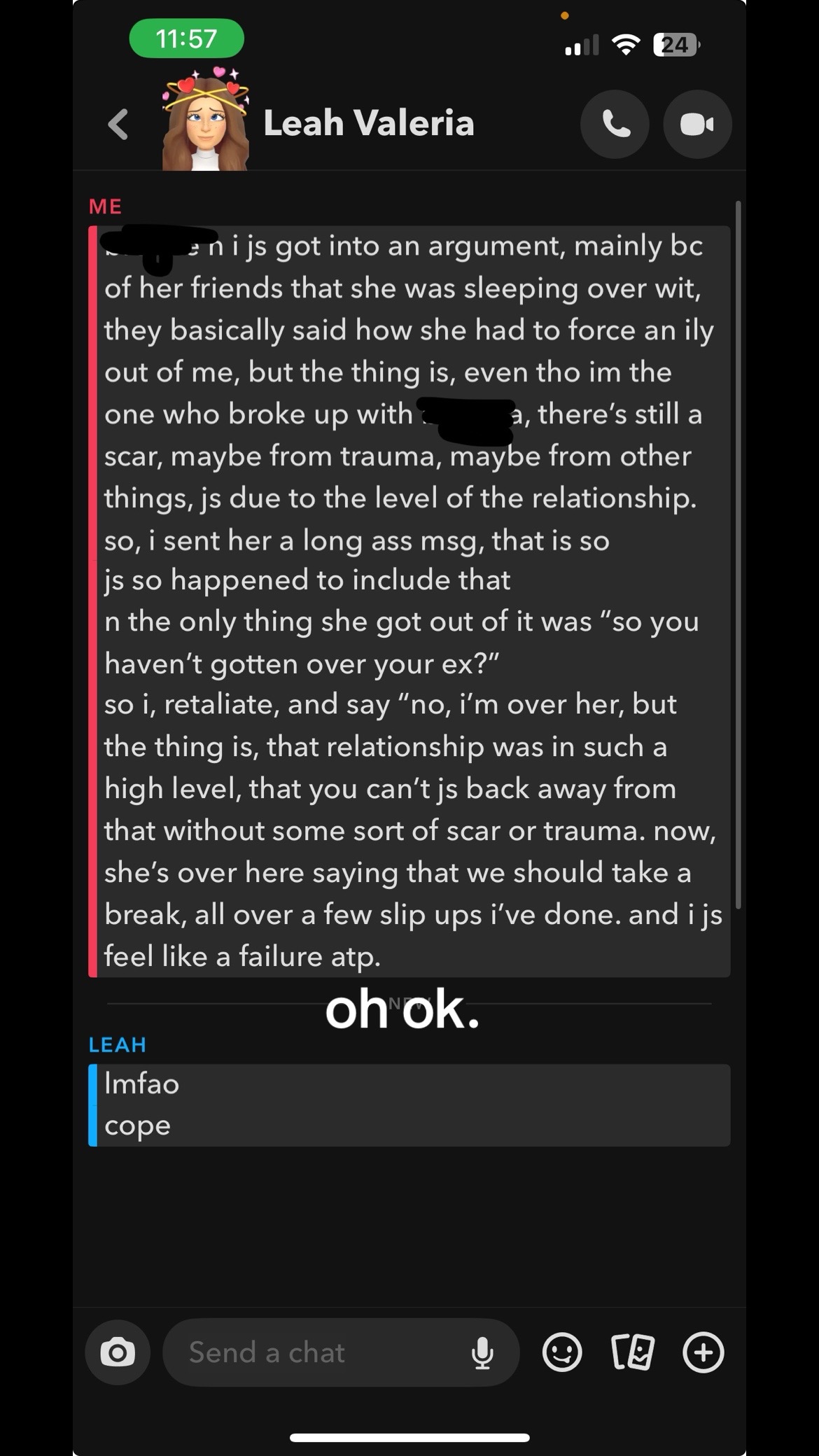The height and width of the screenshot is (1456, 819).
Task: Start a video call with Leah
Action: [x=697, y=125]
